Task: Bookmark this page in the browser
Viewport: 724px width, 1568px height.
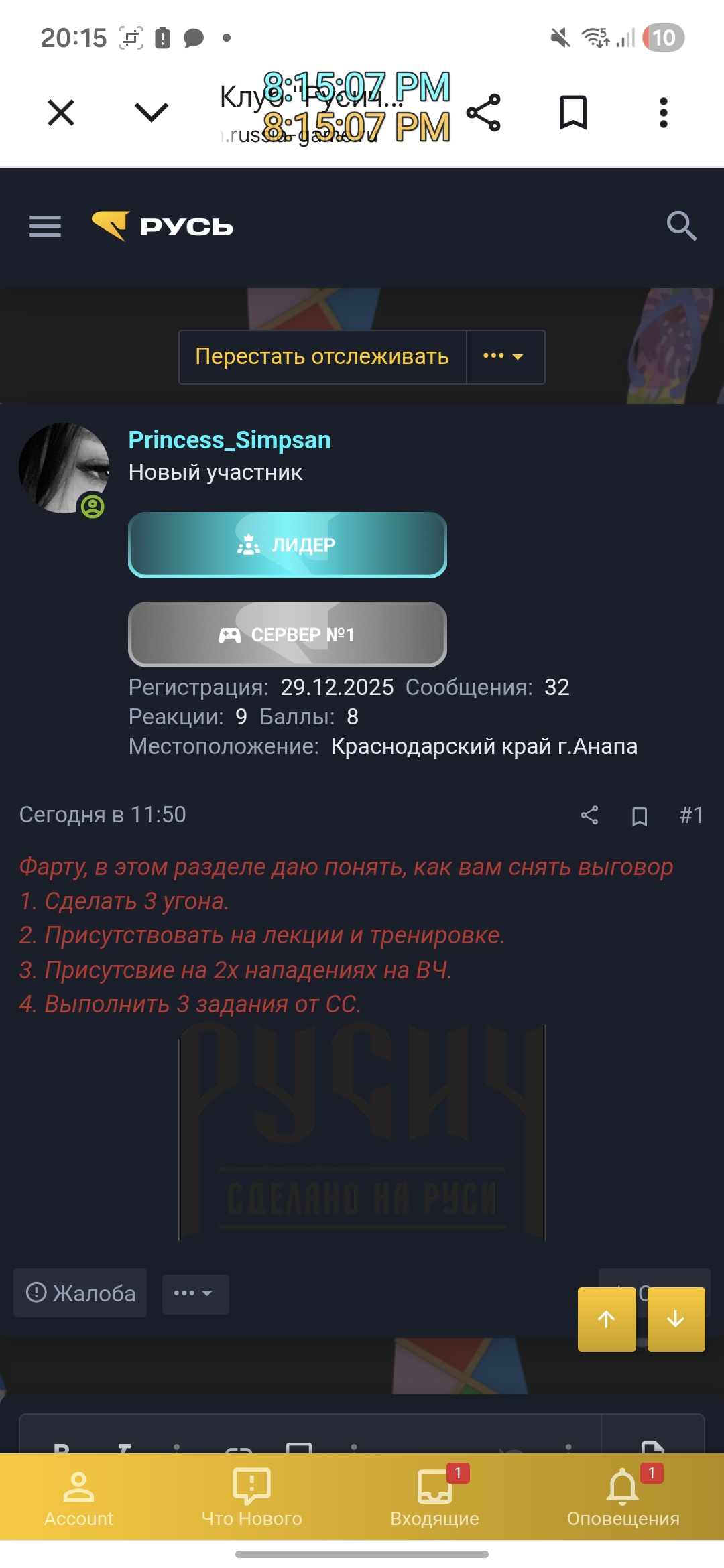Action: pos(573,112)
